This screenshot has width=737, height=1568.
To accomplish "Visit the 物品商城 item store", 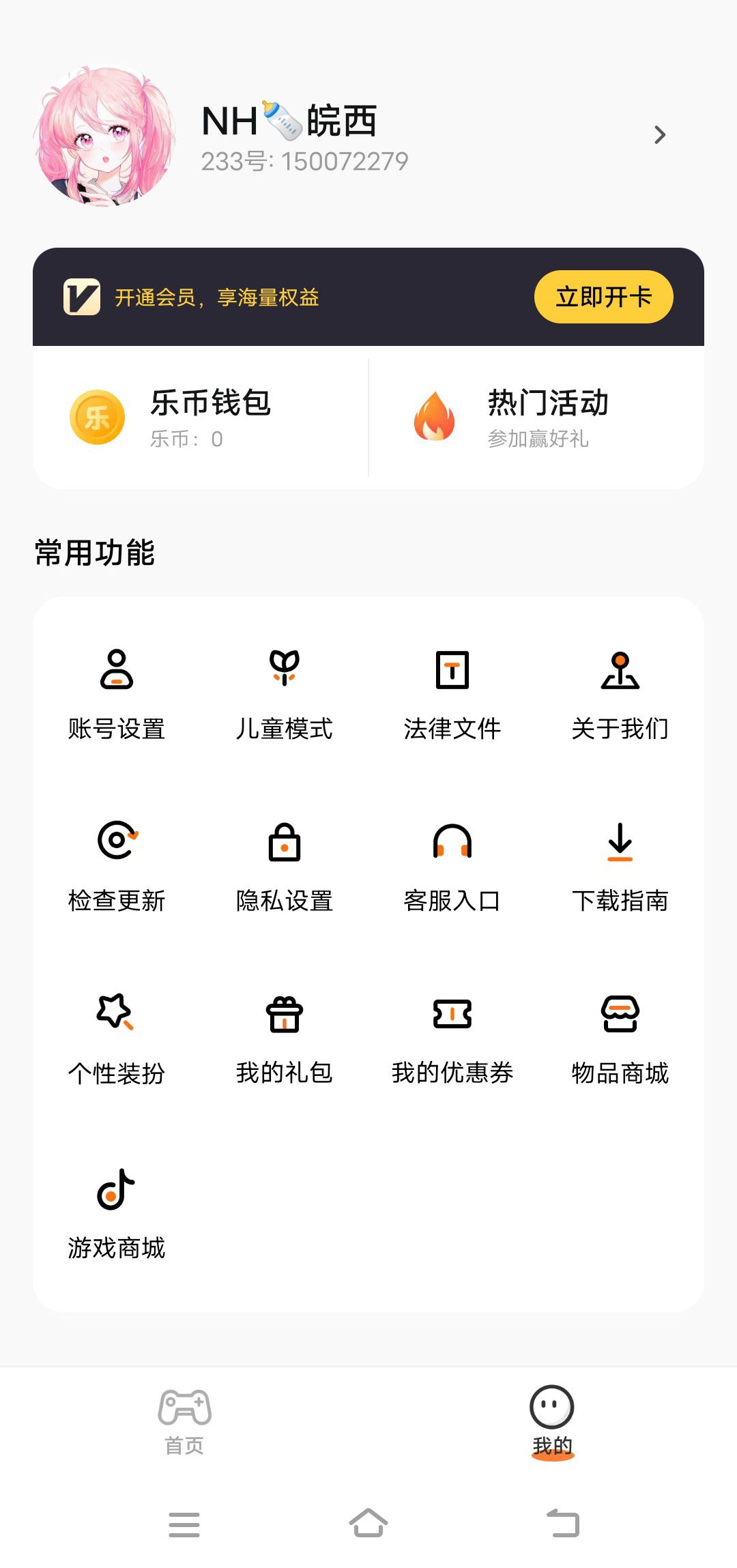I will [x=620, y=1037].
